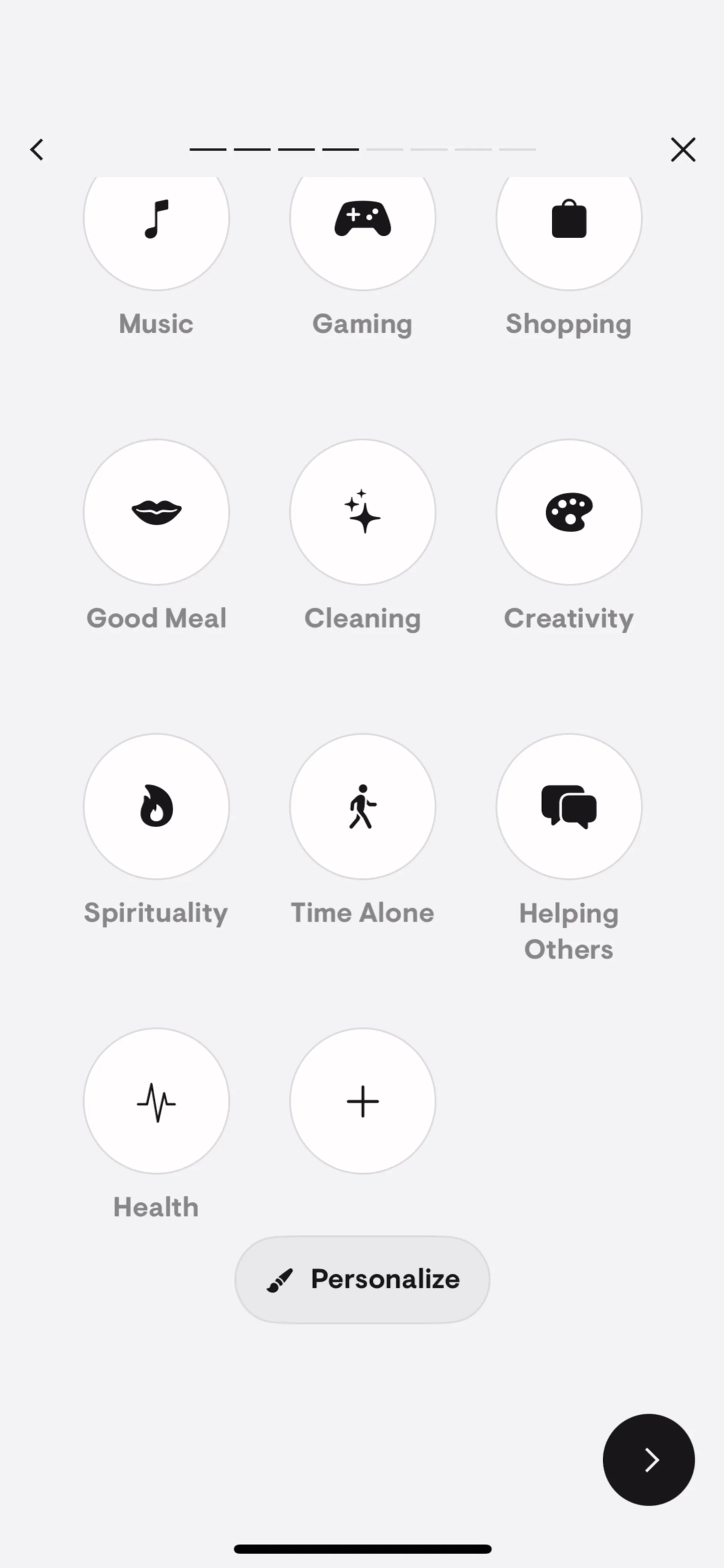Go back to the previous step
The image size is (724, 1568).
(x=37, y=150)
